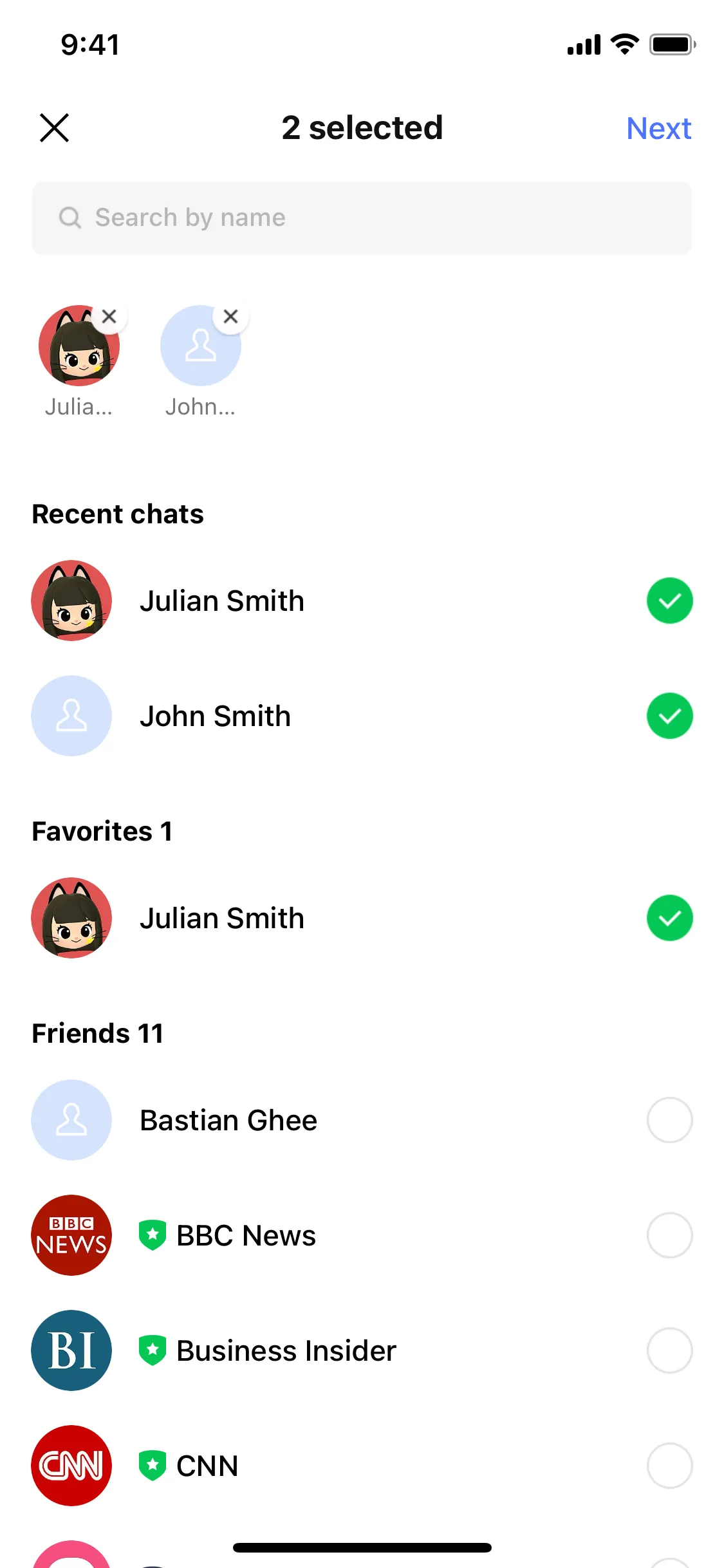Select Bastian Ghee
This screenshot has height=1568, width=724.
669,1120
